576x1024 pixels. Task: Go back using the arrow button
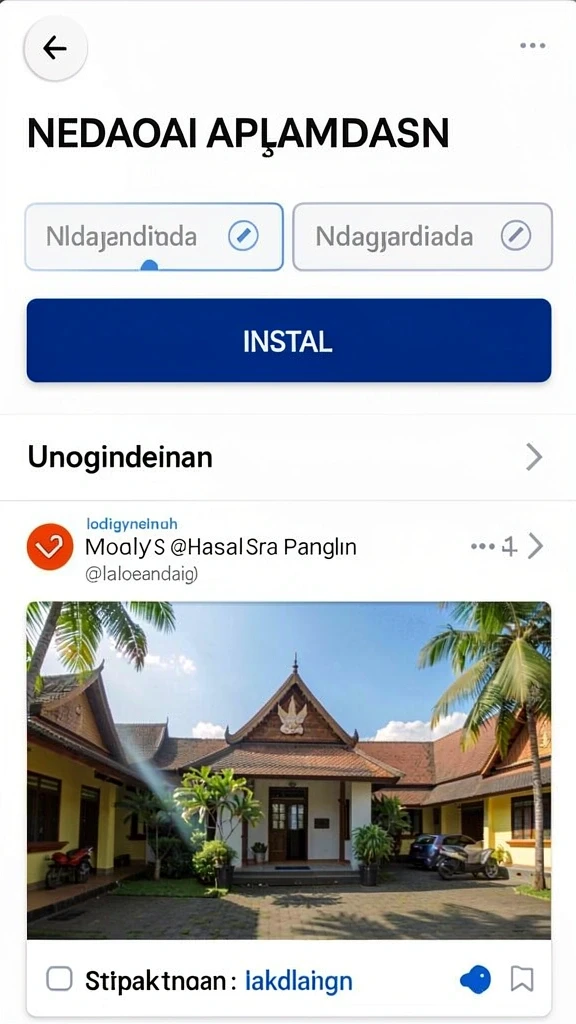click(x=56, y=48)
